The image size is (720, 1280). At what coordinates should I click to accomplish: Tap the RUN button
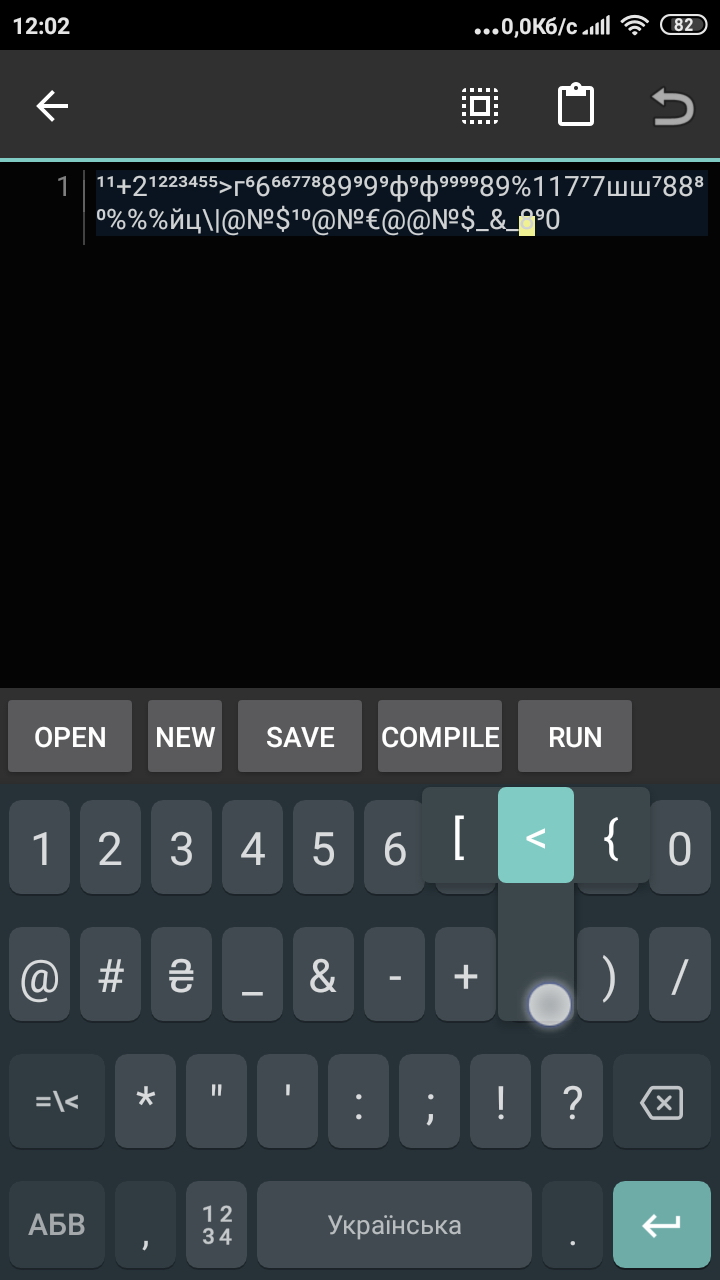575,737
